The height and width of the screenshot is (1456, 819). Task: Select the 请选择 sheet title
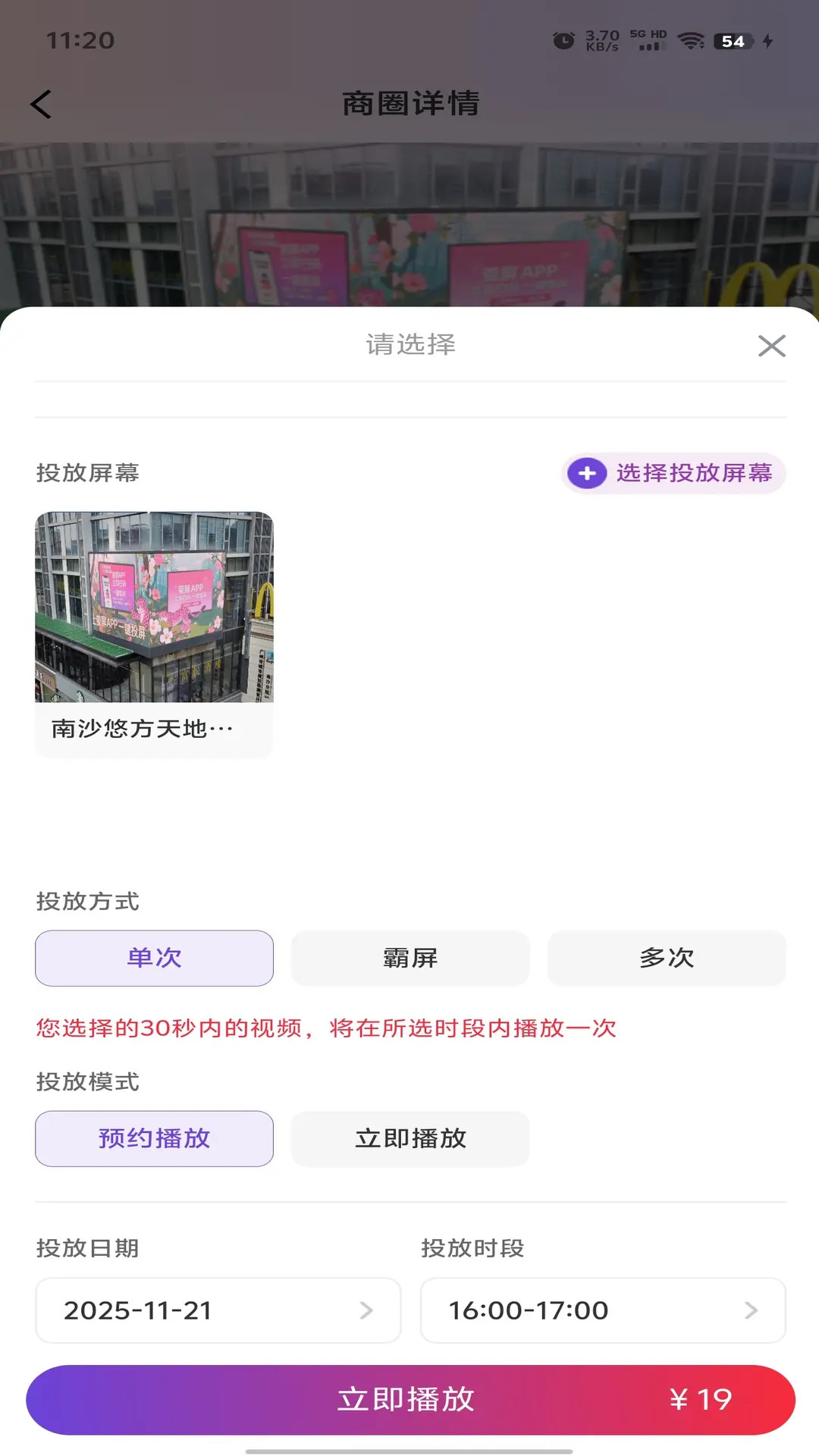tap(409, 346)
